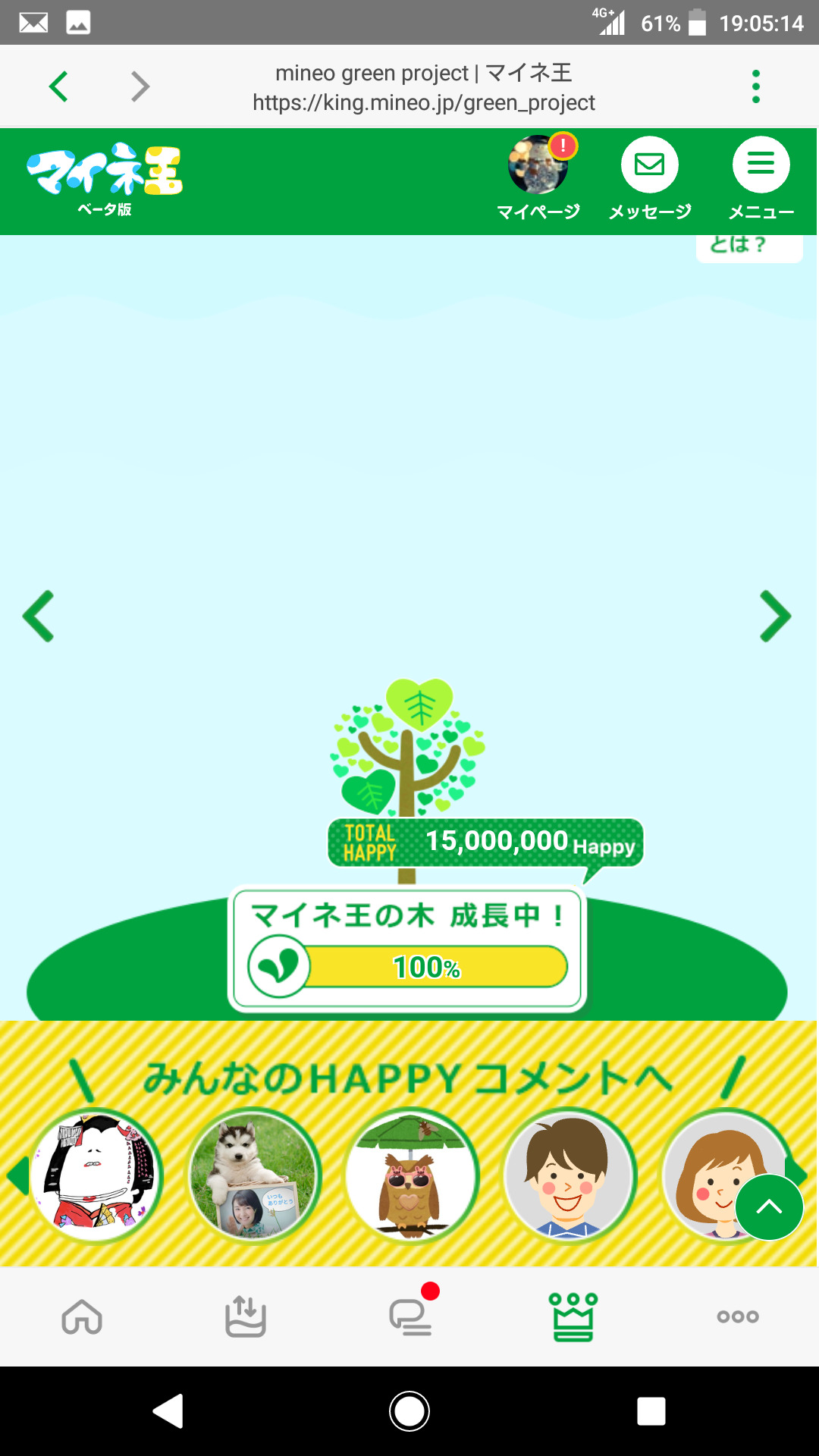This screenshot has height=1456, width=819.
Task: Open みんなのHAPPYコメントへ link
Action: (x=408, y=1078)
